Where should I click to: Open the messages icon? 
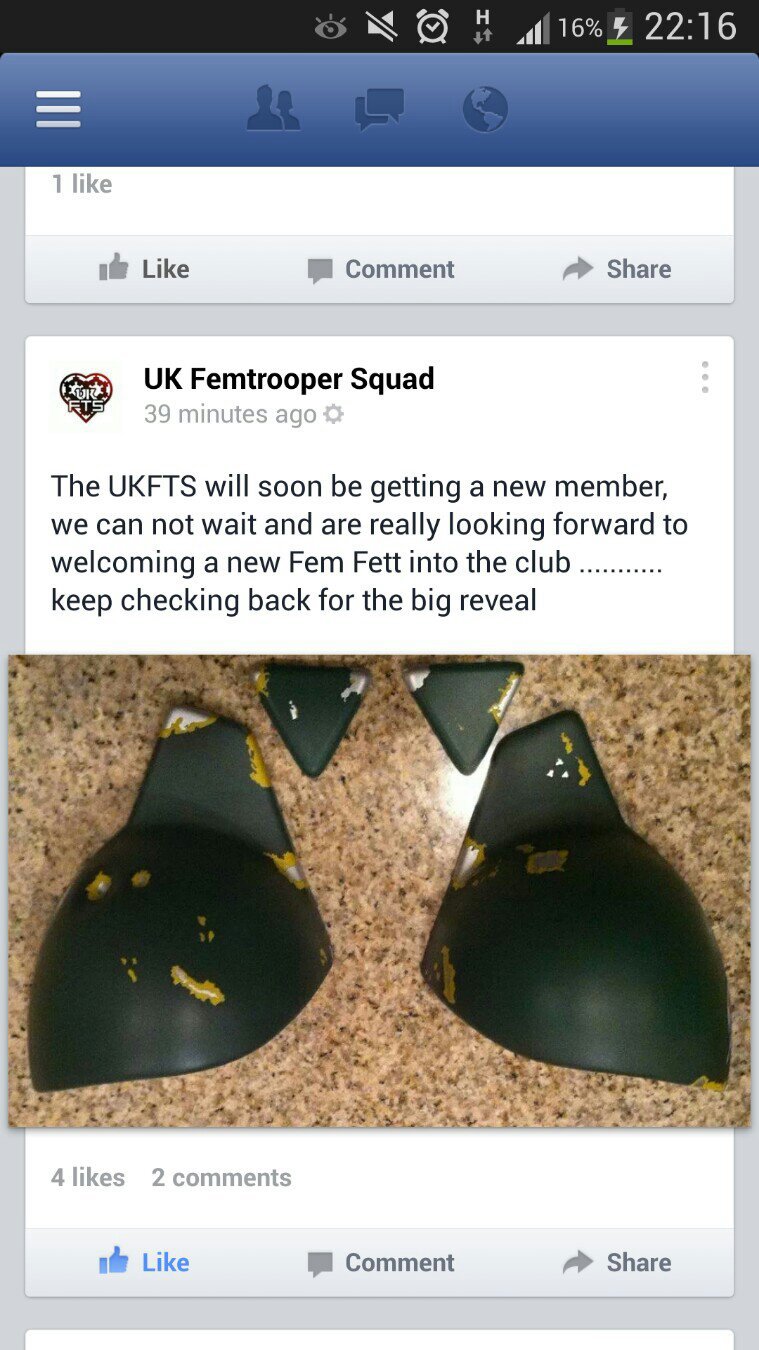pos(379,109)
